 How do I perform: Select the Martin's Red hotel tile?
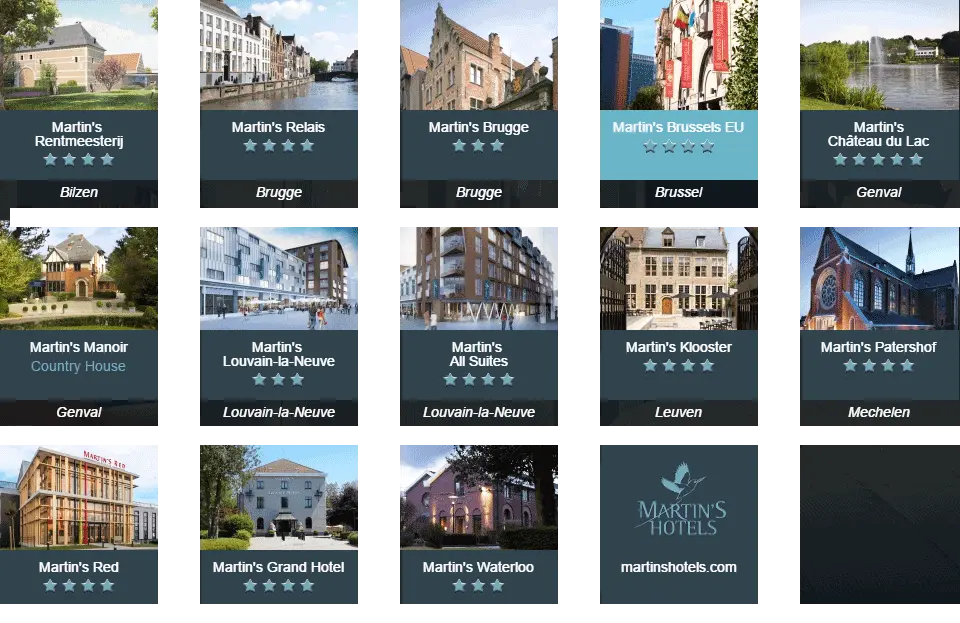point(79,524)
